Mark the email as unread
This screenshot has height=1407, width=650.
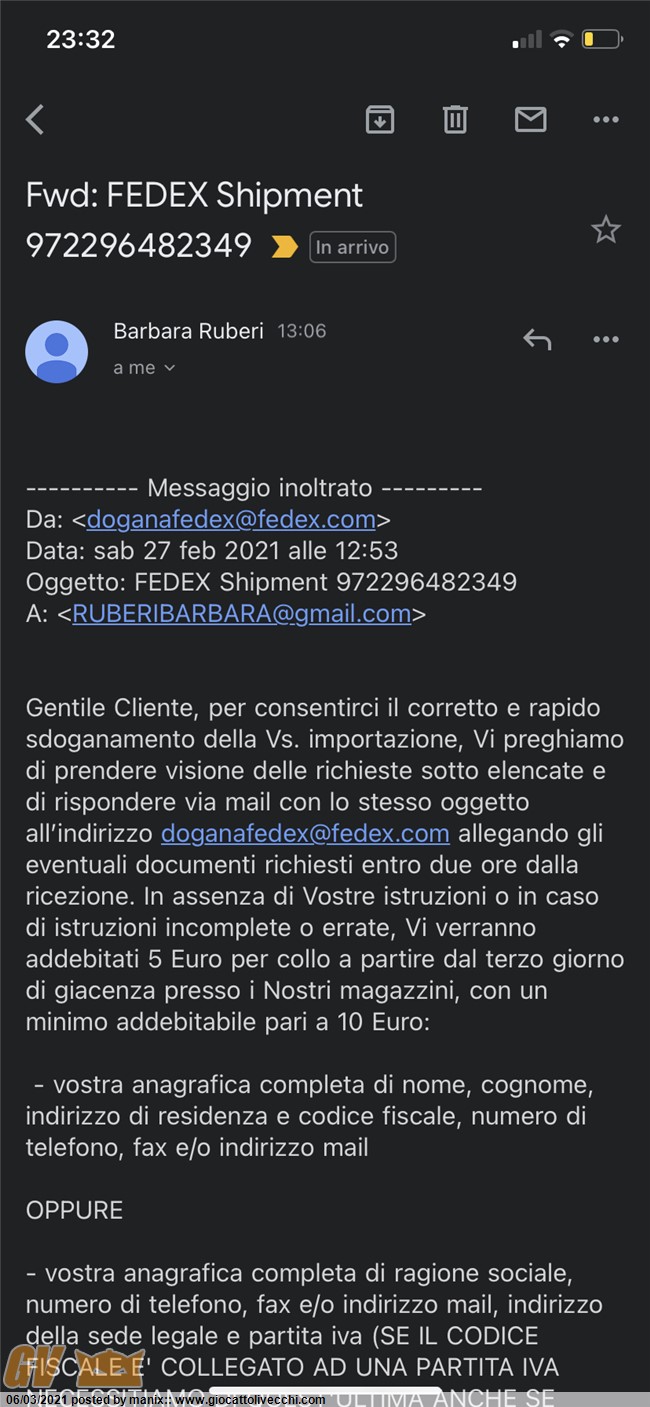tap(530, 120)
